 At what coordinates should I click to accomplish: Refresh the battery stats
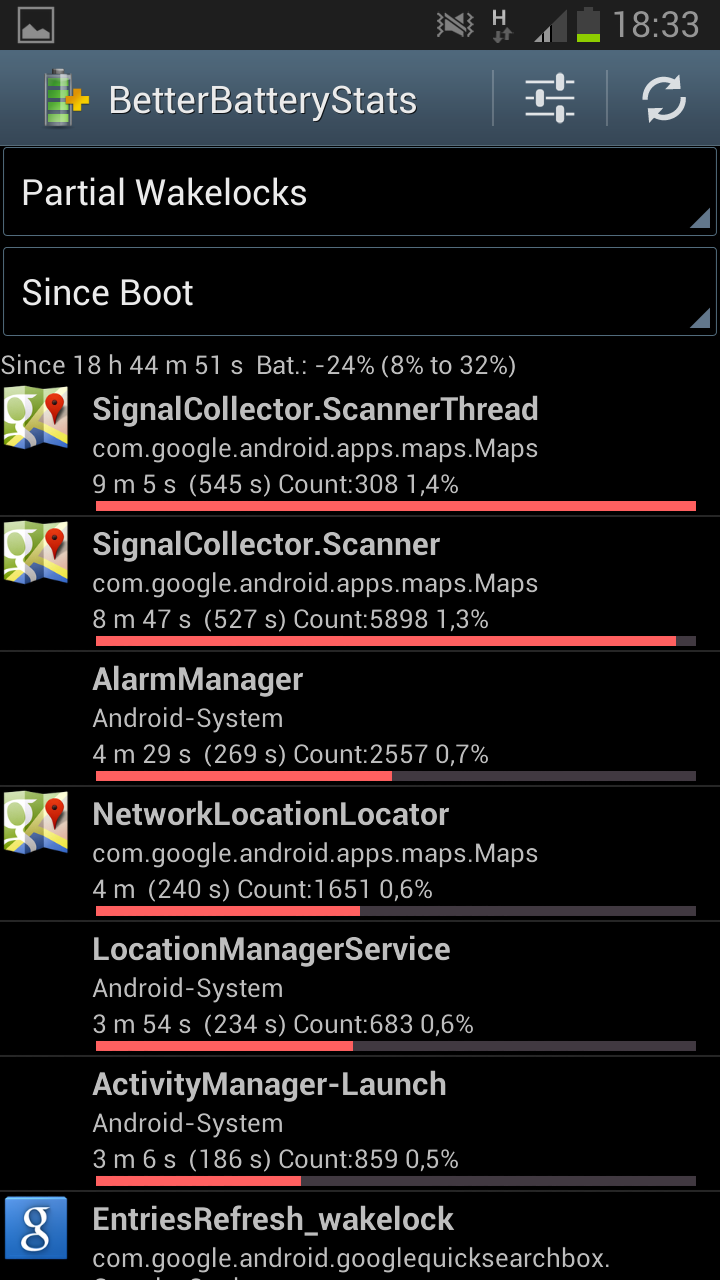point(664,99)
